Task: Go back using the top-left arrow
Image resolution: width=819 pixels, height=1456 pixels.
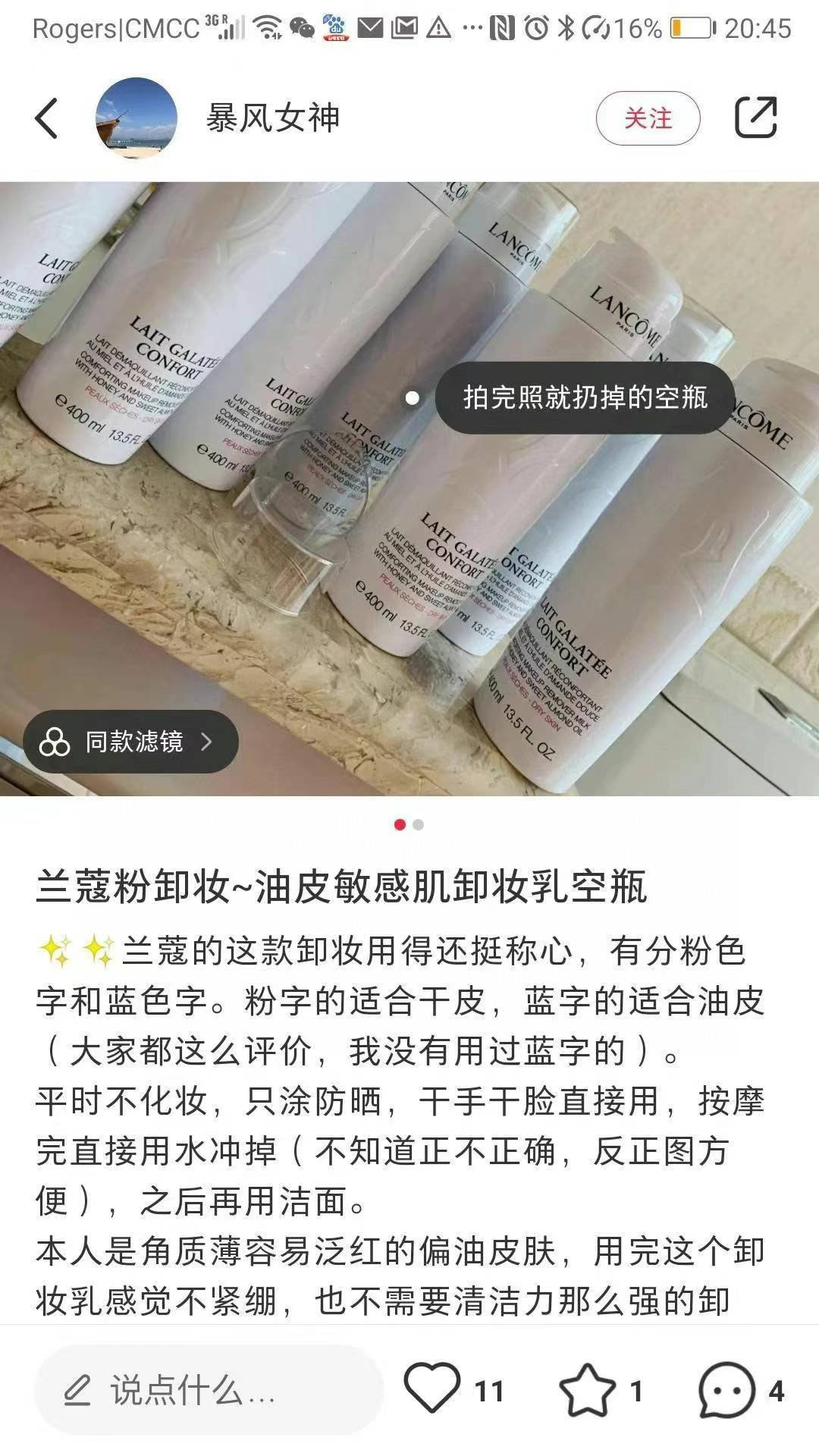Action: (x=46, y=118)
